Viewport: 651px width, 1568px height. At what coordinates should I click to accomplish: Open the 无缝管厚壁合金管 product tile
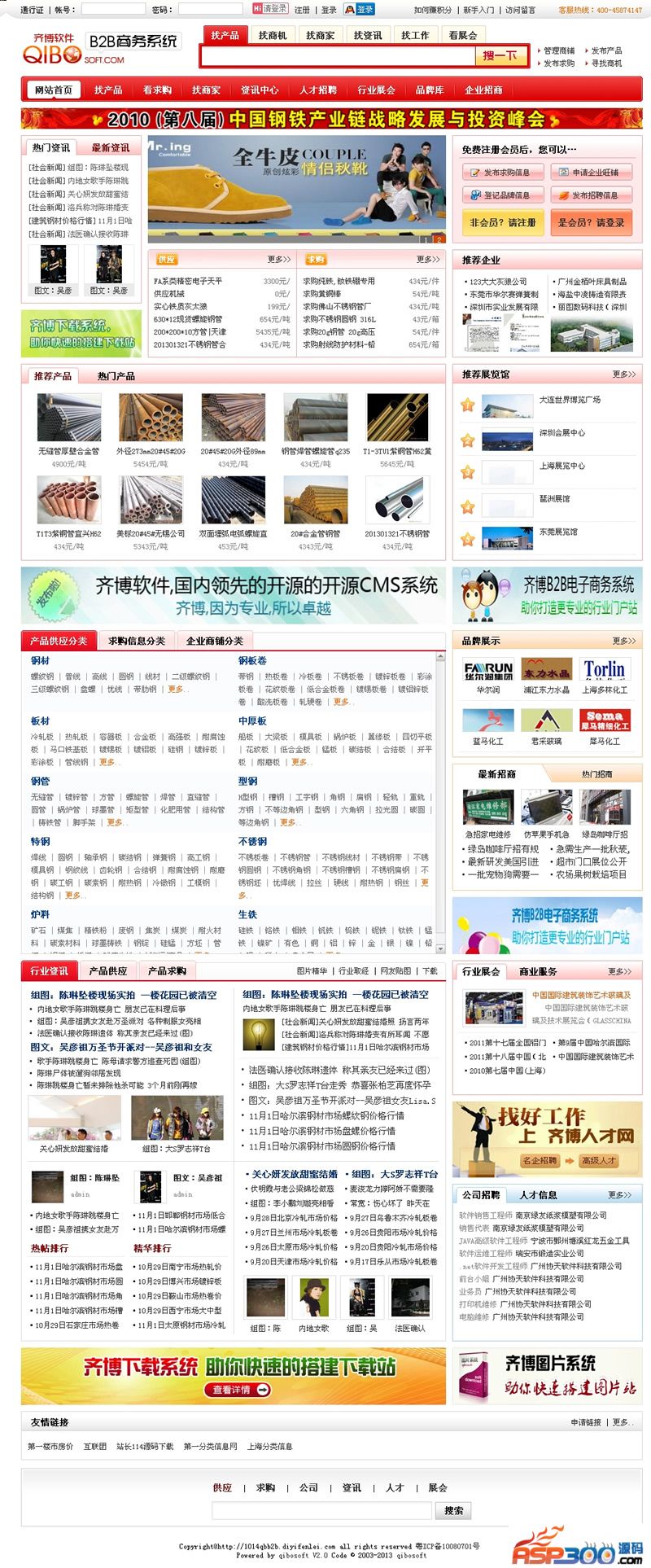click(x=69, y=423)
